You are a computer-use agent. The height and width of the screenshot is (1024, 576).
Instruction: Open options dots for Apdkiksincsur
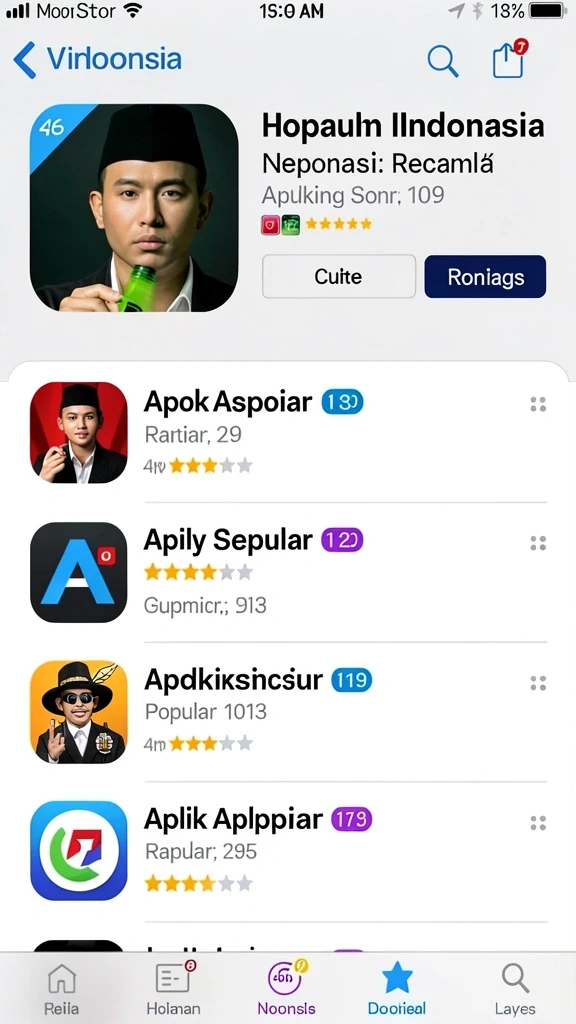538,683
